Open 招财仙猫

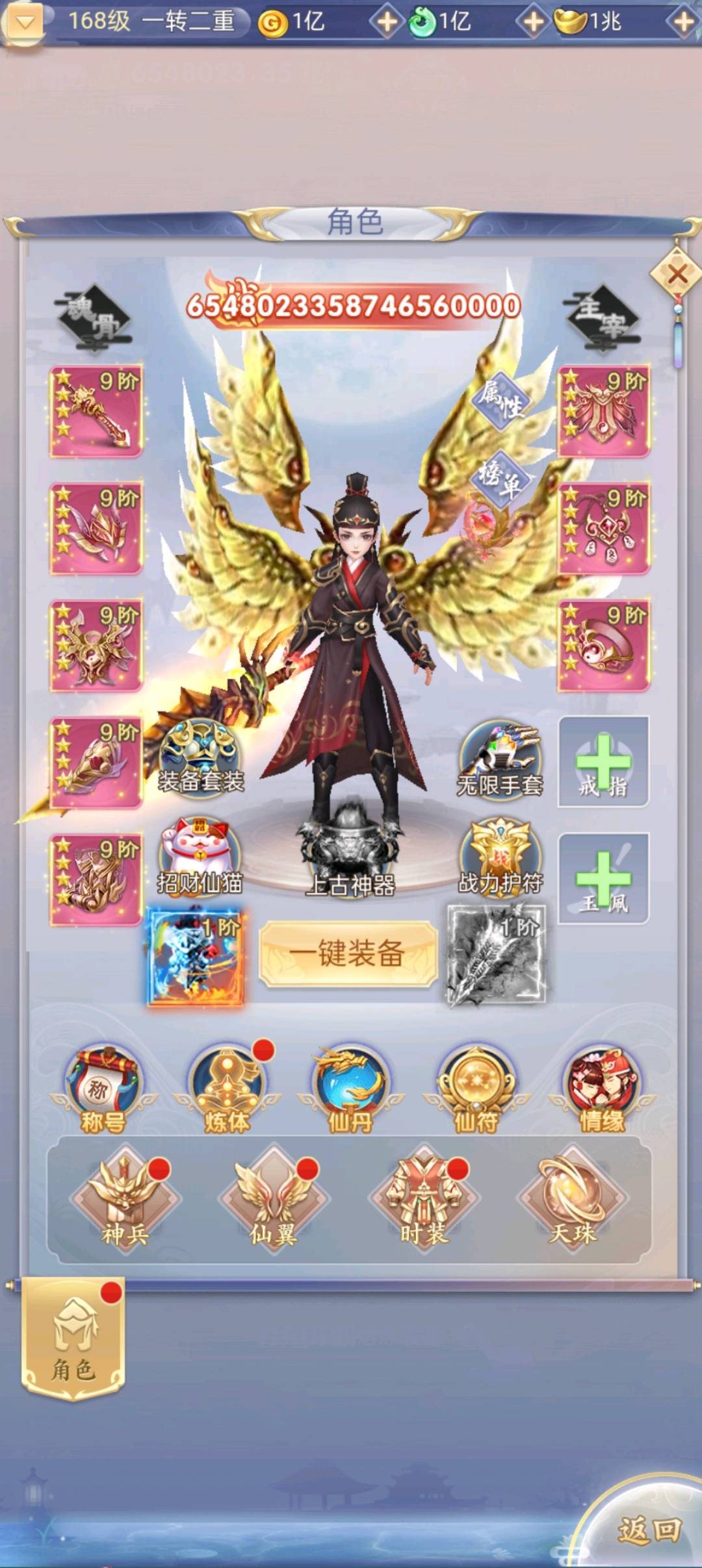click(x=200, y=856)
